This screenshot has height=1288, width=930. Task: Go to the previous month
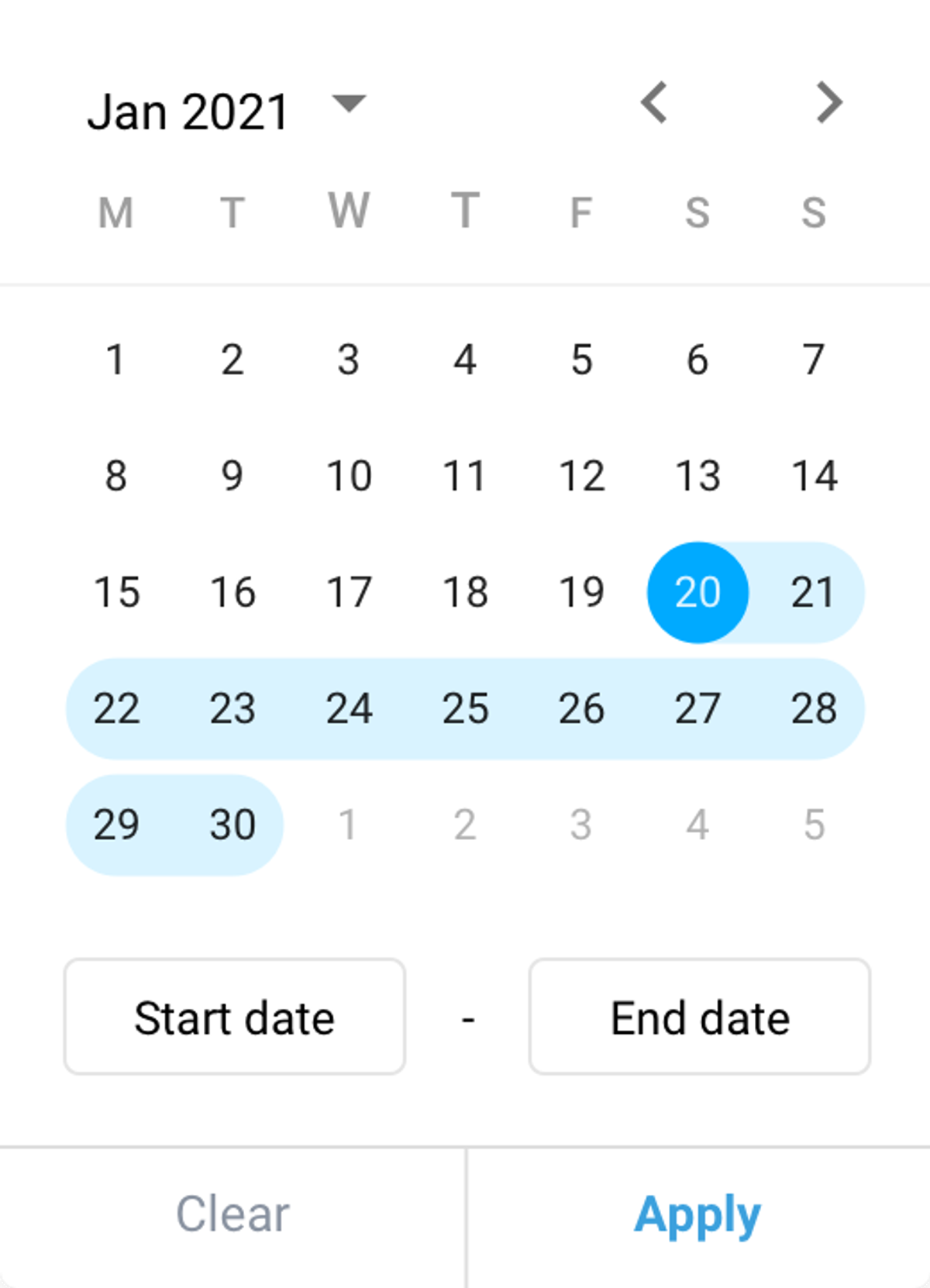(654, 102)
